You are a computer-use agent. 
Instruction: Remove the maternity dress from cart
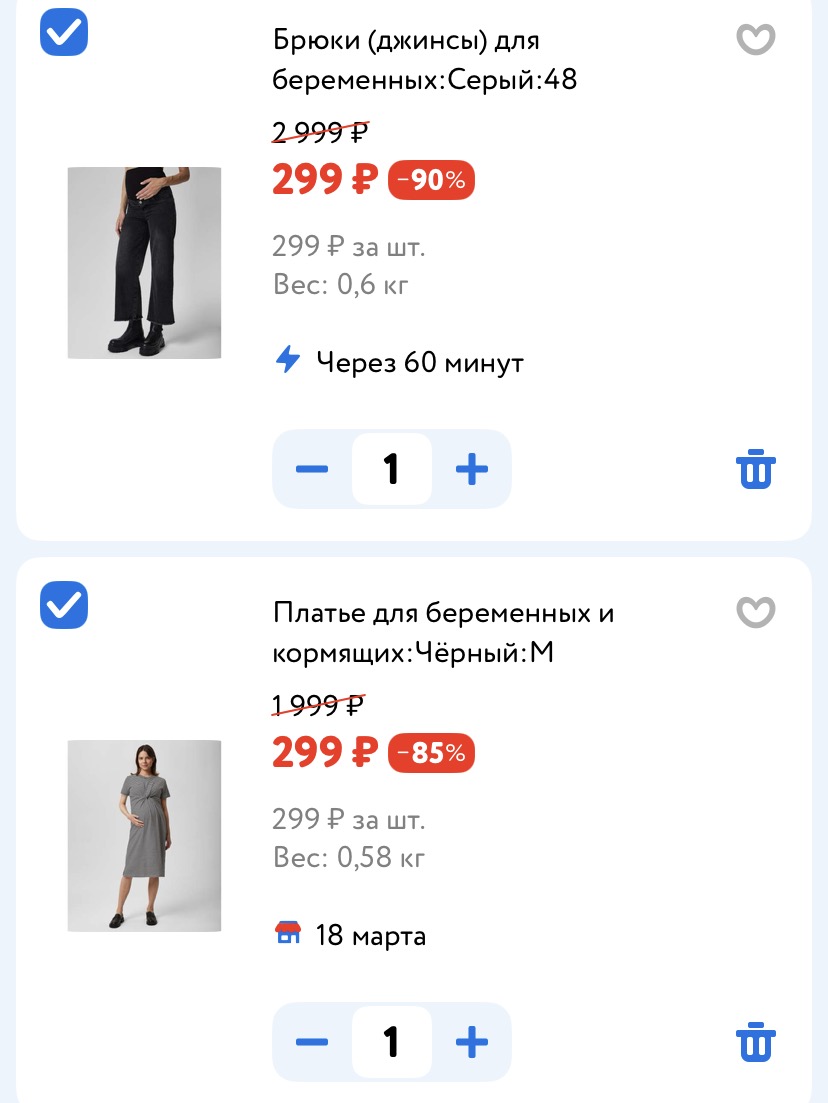[x=756, y=1043]
